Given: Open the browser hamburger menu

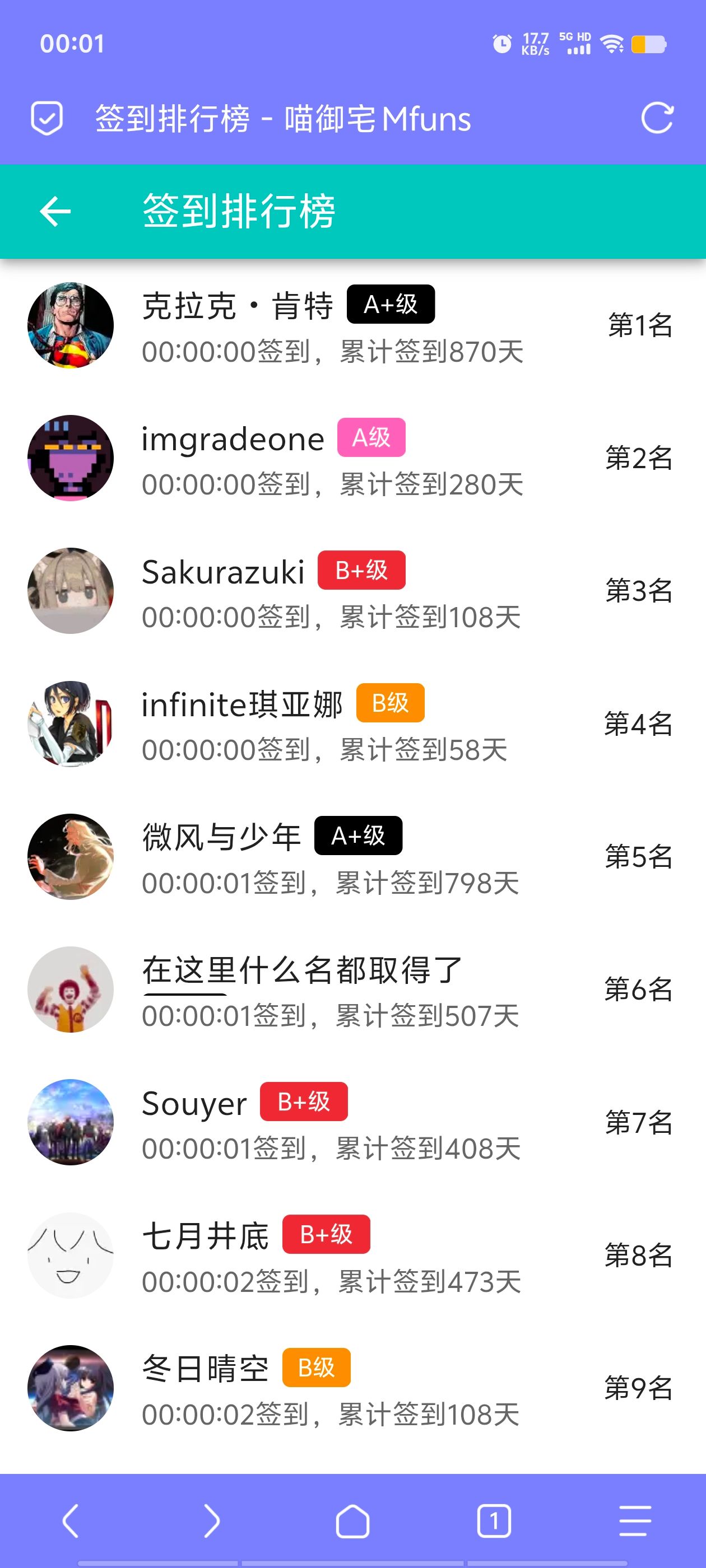Looking at the screenshot, I should tap(635, 1520).
